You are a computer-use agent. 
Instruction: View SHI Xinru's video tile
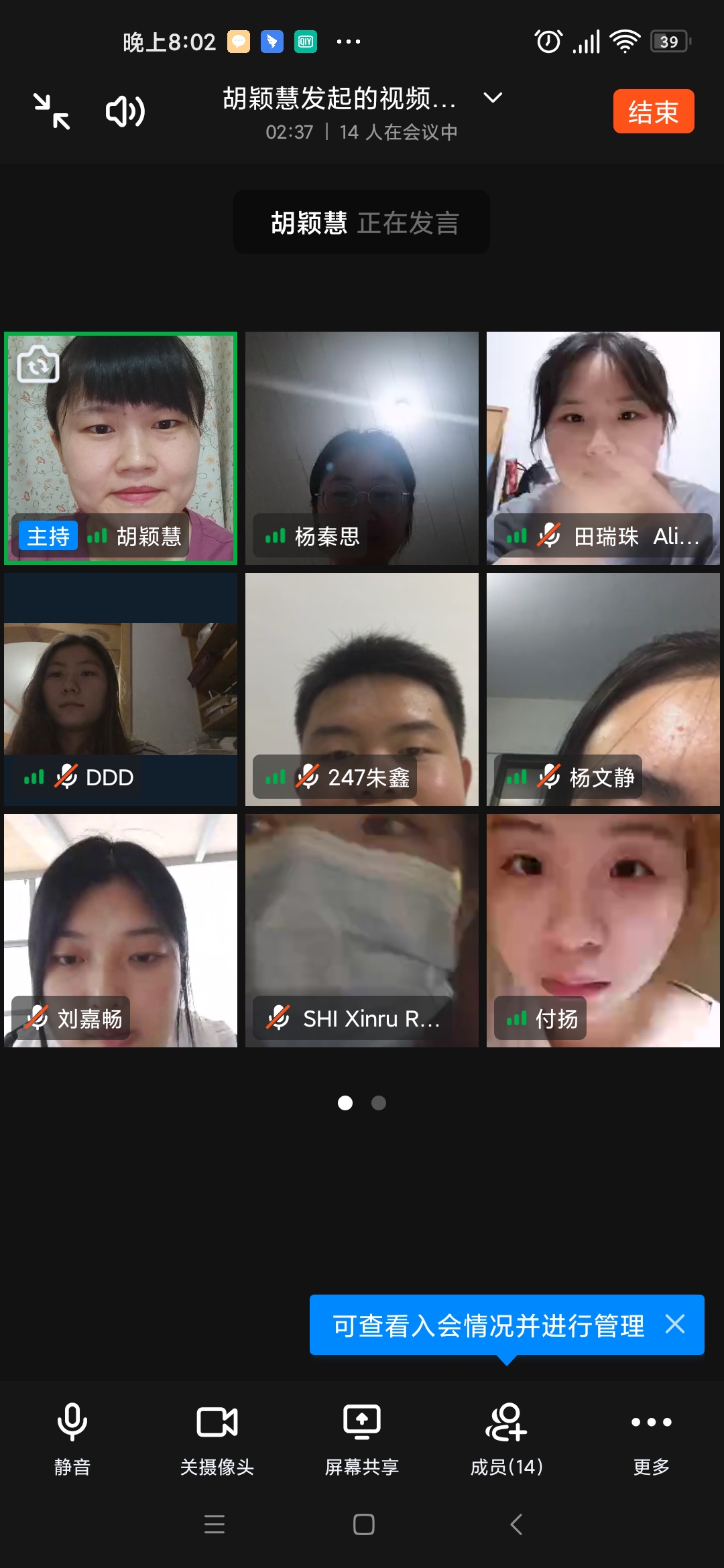click(362, 930)
